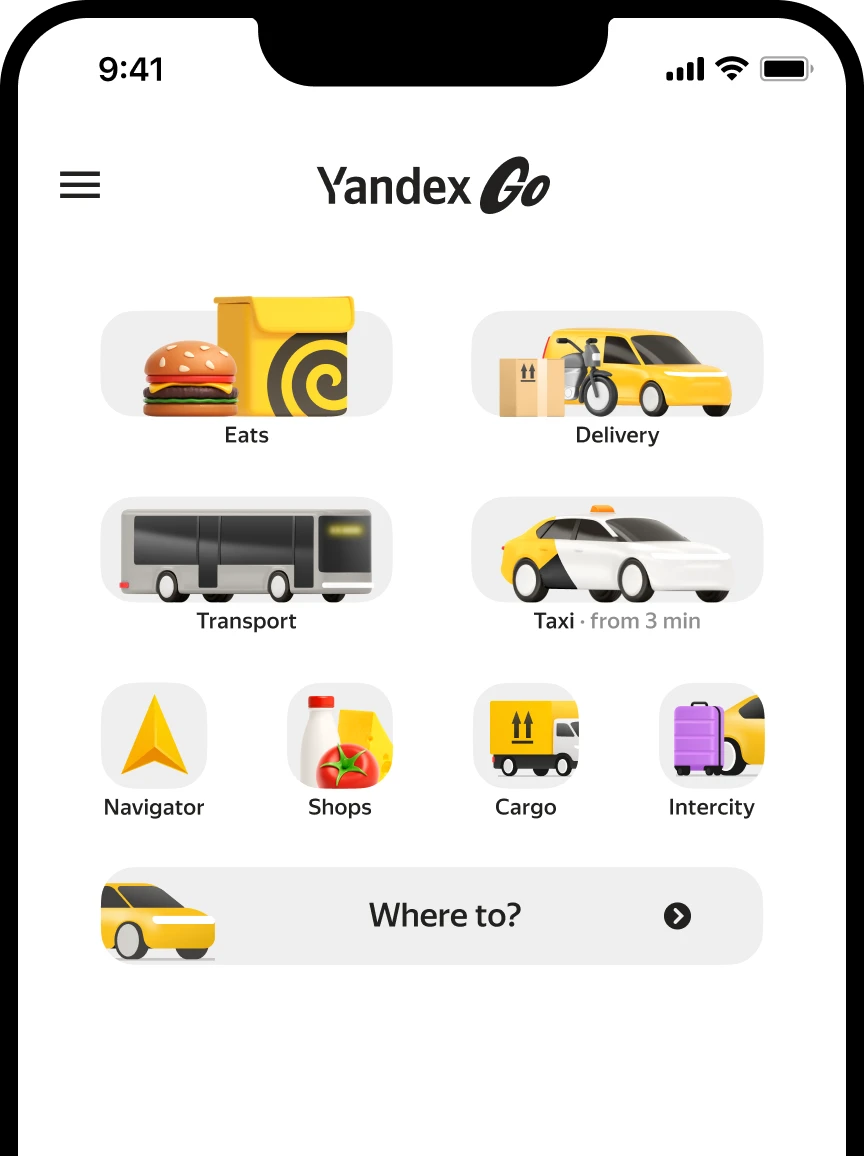The image size is (864, 1156).
Task: Open the Eats food service
Action: pyautogui.click(x=247, y=364)
